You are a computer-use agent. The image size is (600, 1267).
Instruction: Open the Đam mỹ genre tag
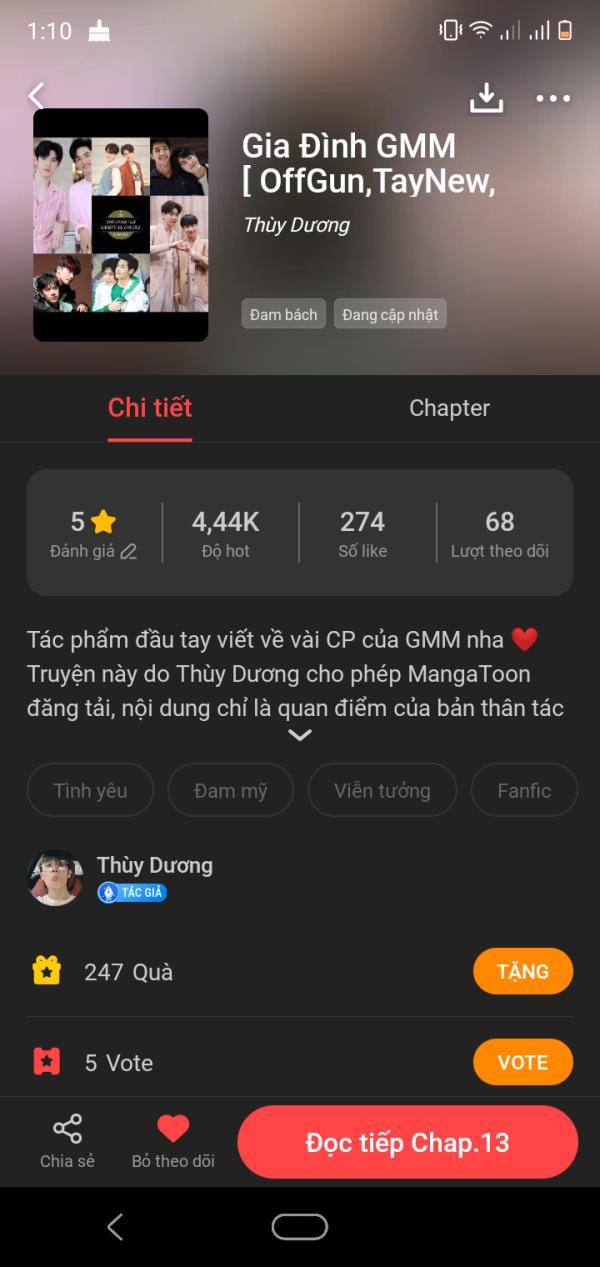231,790
